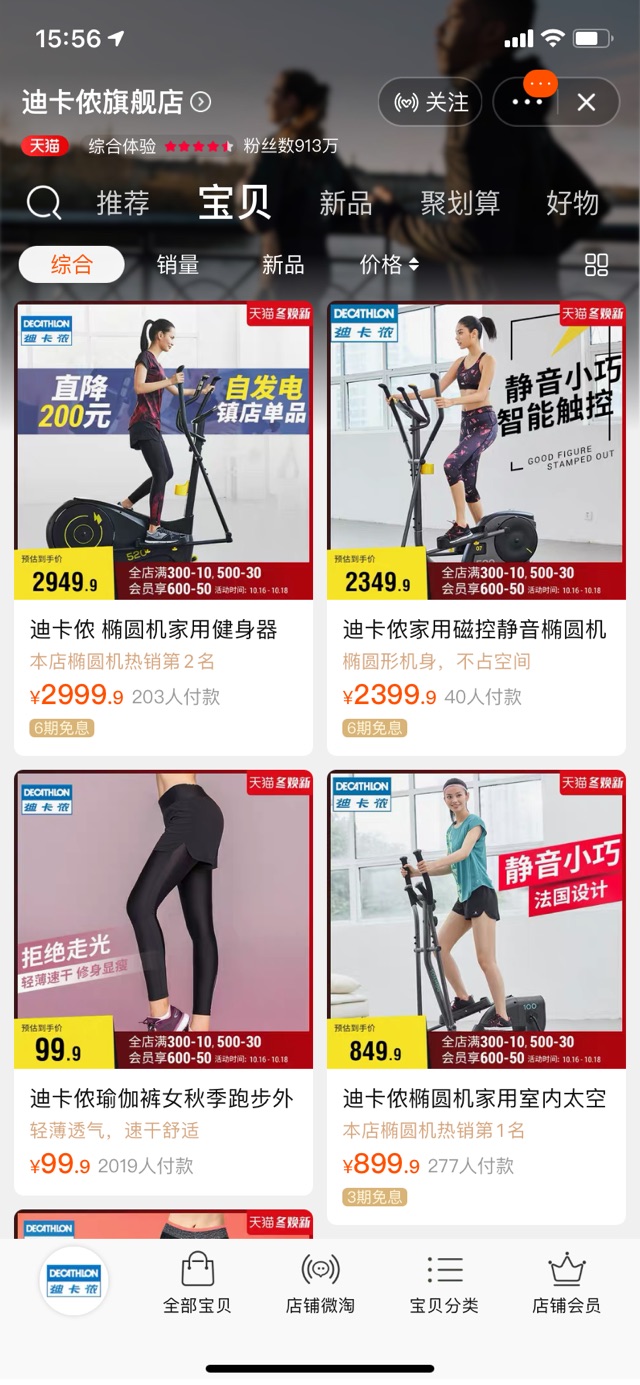Open 迪卡侬 椭圆机家用健身器 product card

[164, 528]
